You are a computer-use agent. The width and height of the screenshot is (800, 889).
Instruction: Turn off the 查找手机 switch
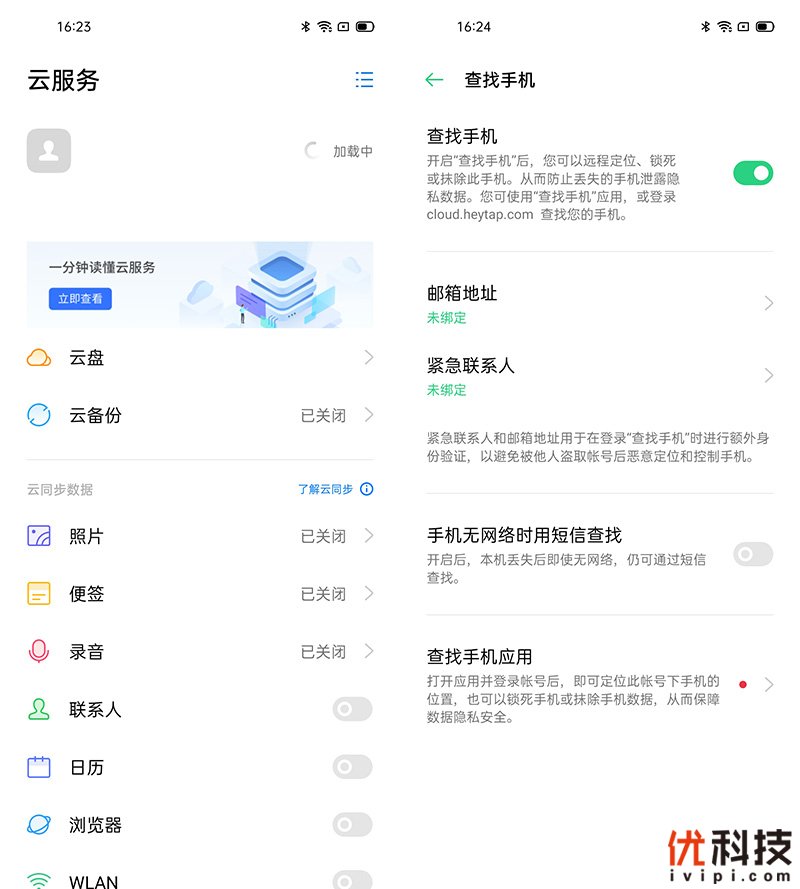click(752, 173)
